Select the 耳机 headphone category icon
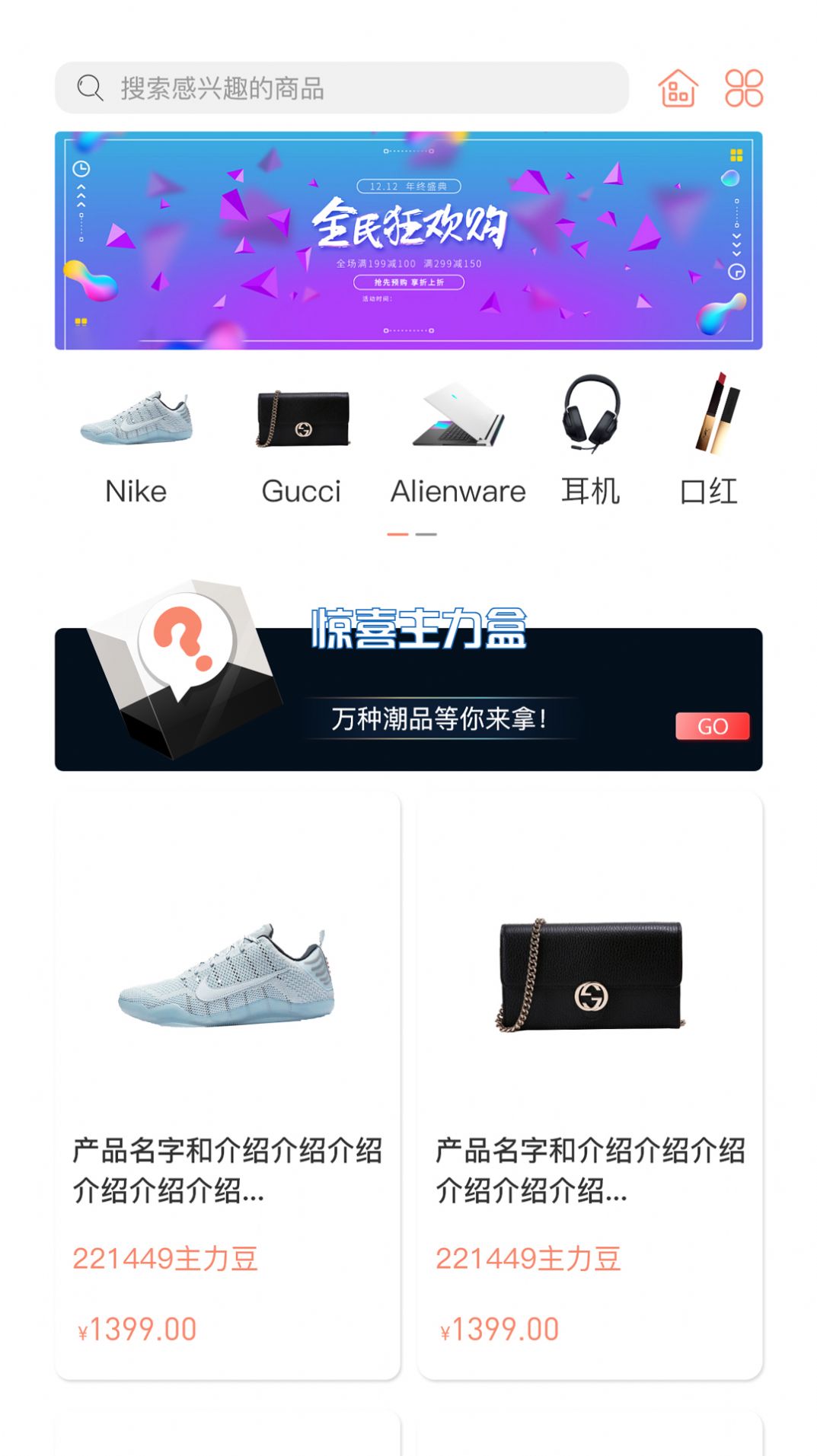Image resolution: width=817 pixels, height=1456 pixels. tap(590, 415)
